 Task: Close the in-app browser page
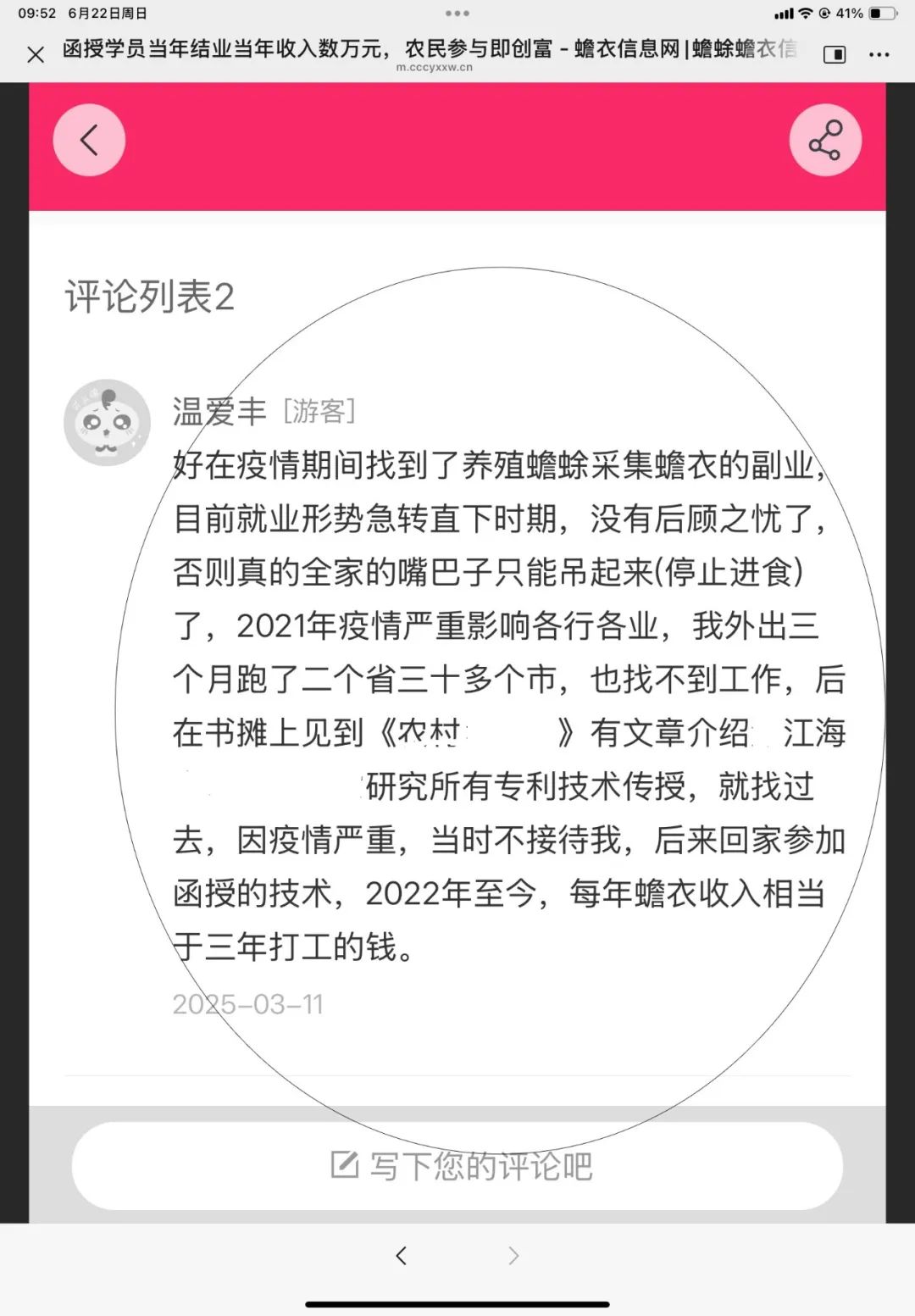click(x=36, y=55)
